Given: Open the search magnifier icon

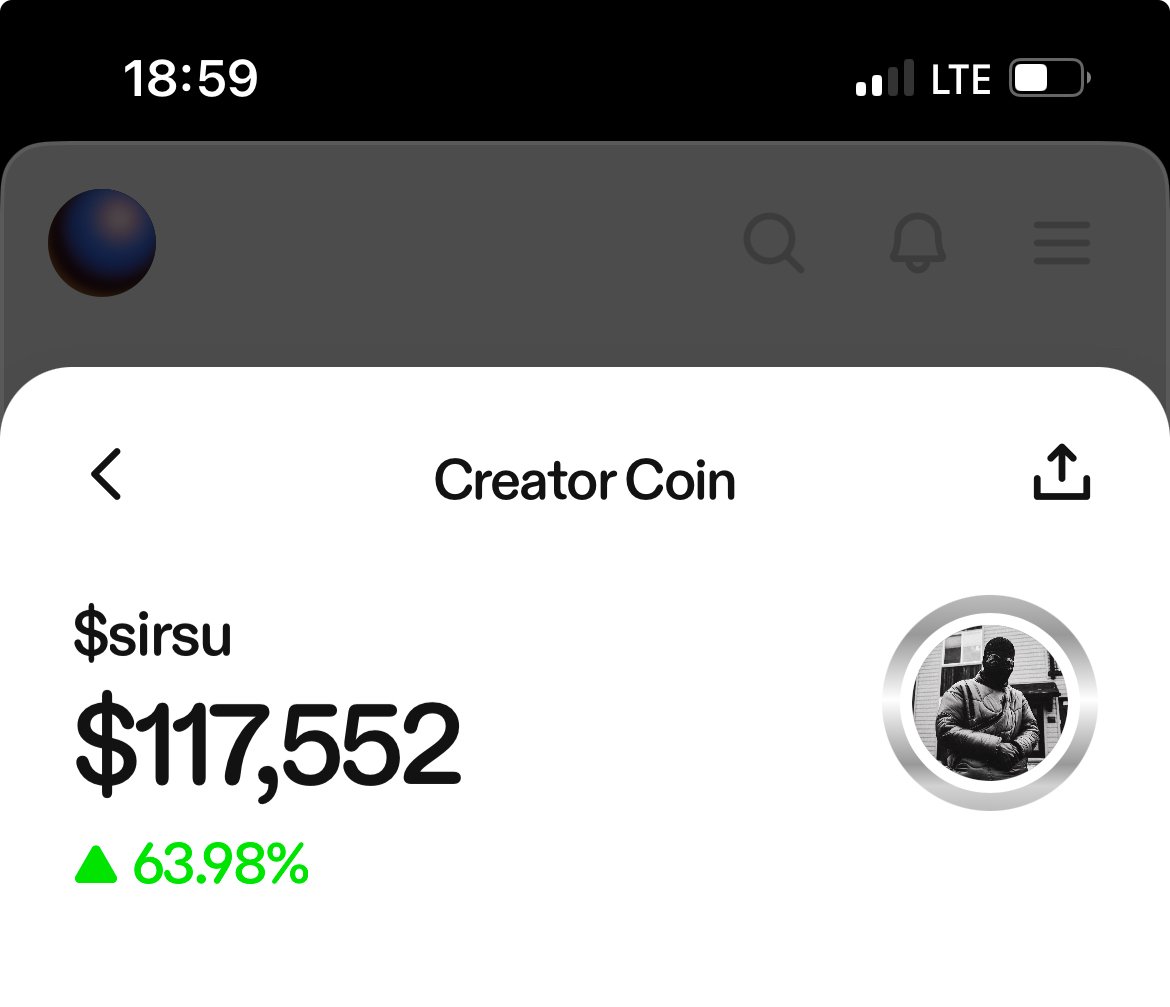Looking at the screenshot, I should tap(773, 243).
